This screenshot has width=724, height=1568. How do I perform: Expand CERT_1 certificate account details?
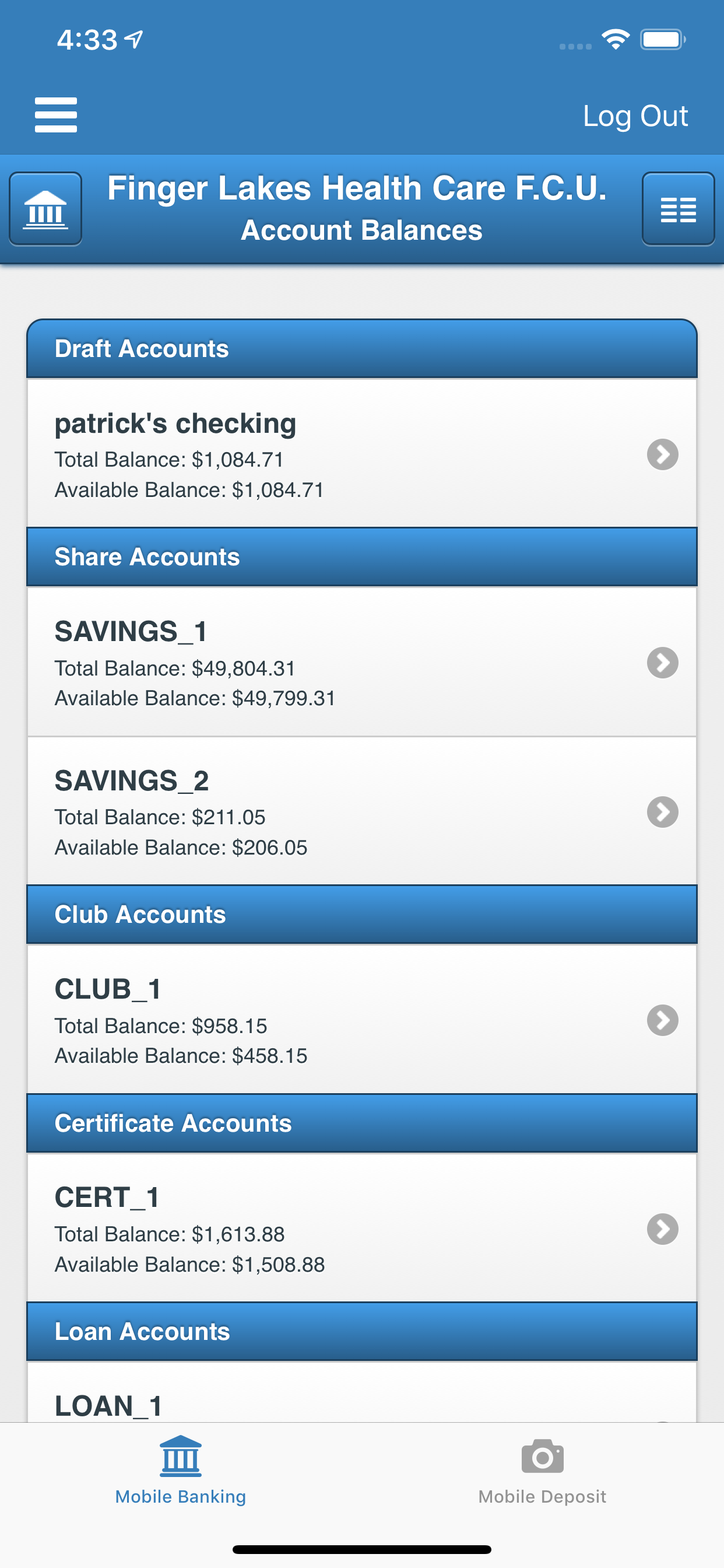(x=662, y=1230)
